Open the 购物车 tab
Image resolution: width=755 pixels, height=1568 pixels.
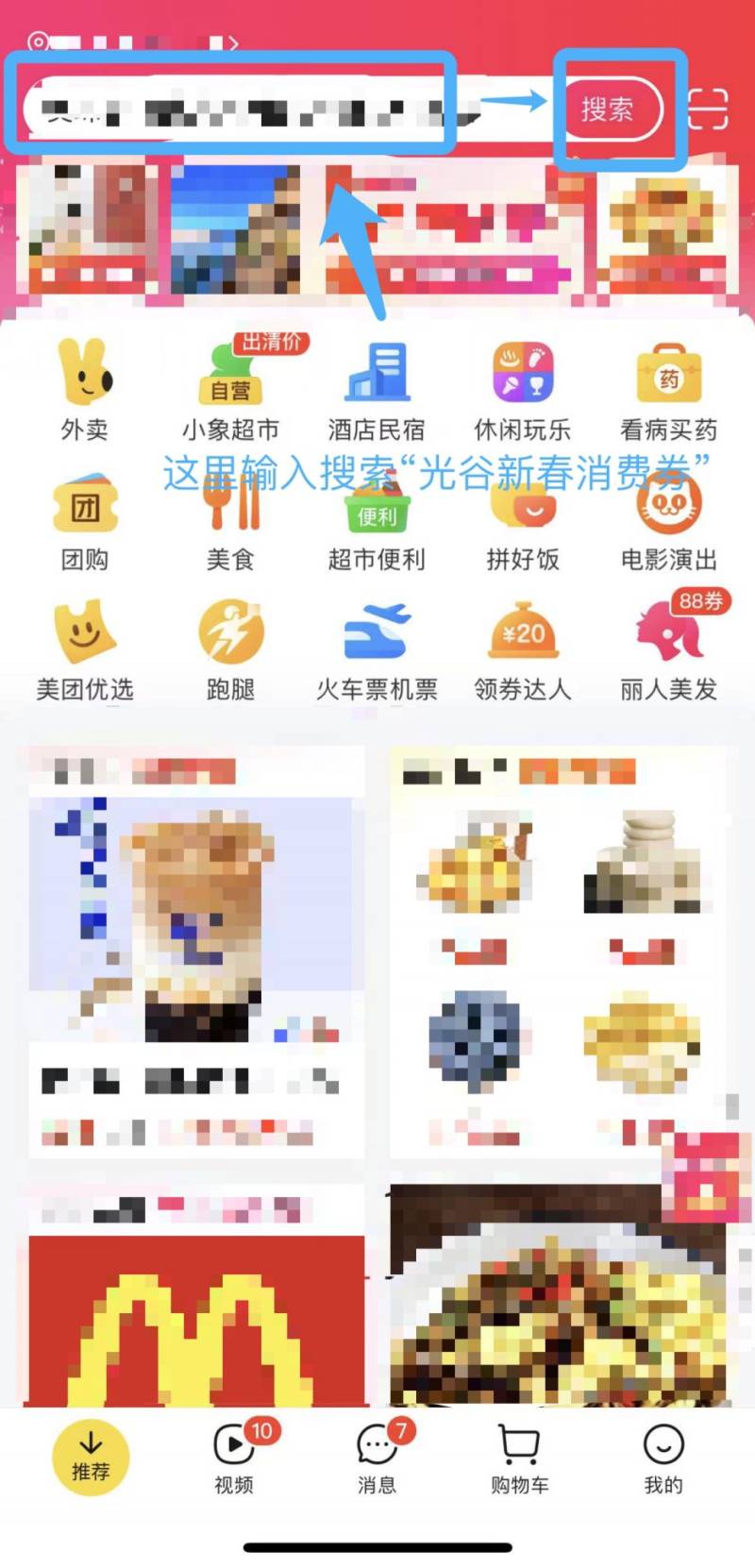point(519,1457)
